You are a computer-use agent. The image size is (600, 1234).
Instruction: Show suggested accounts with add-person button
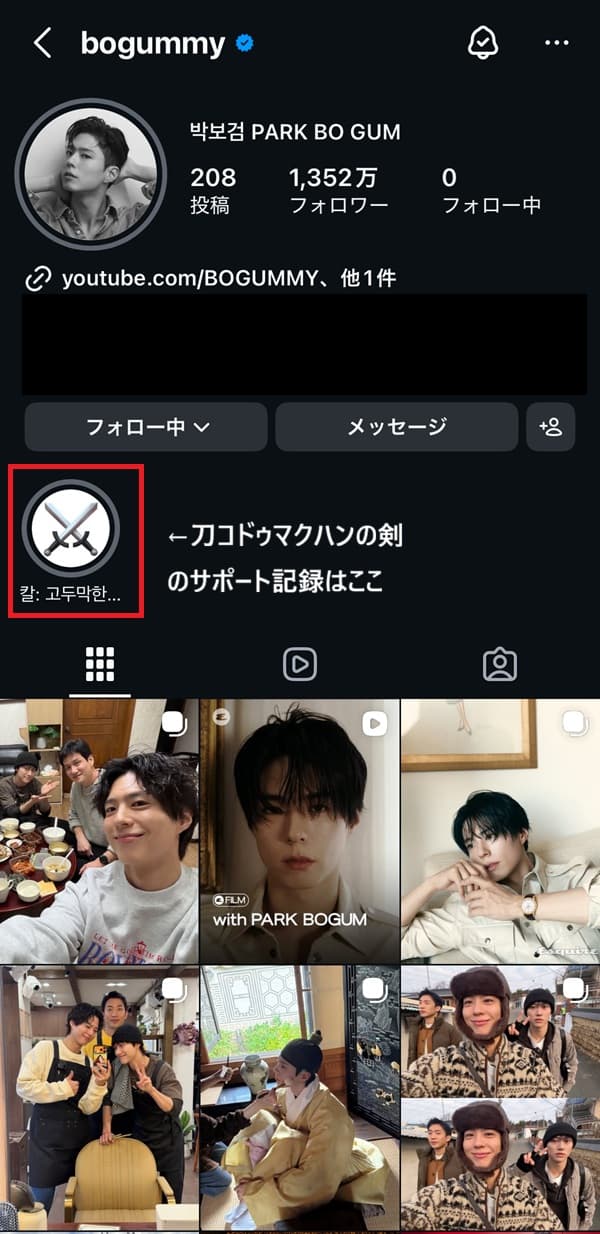551,427
